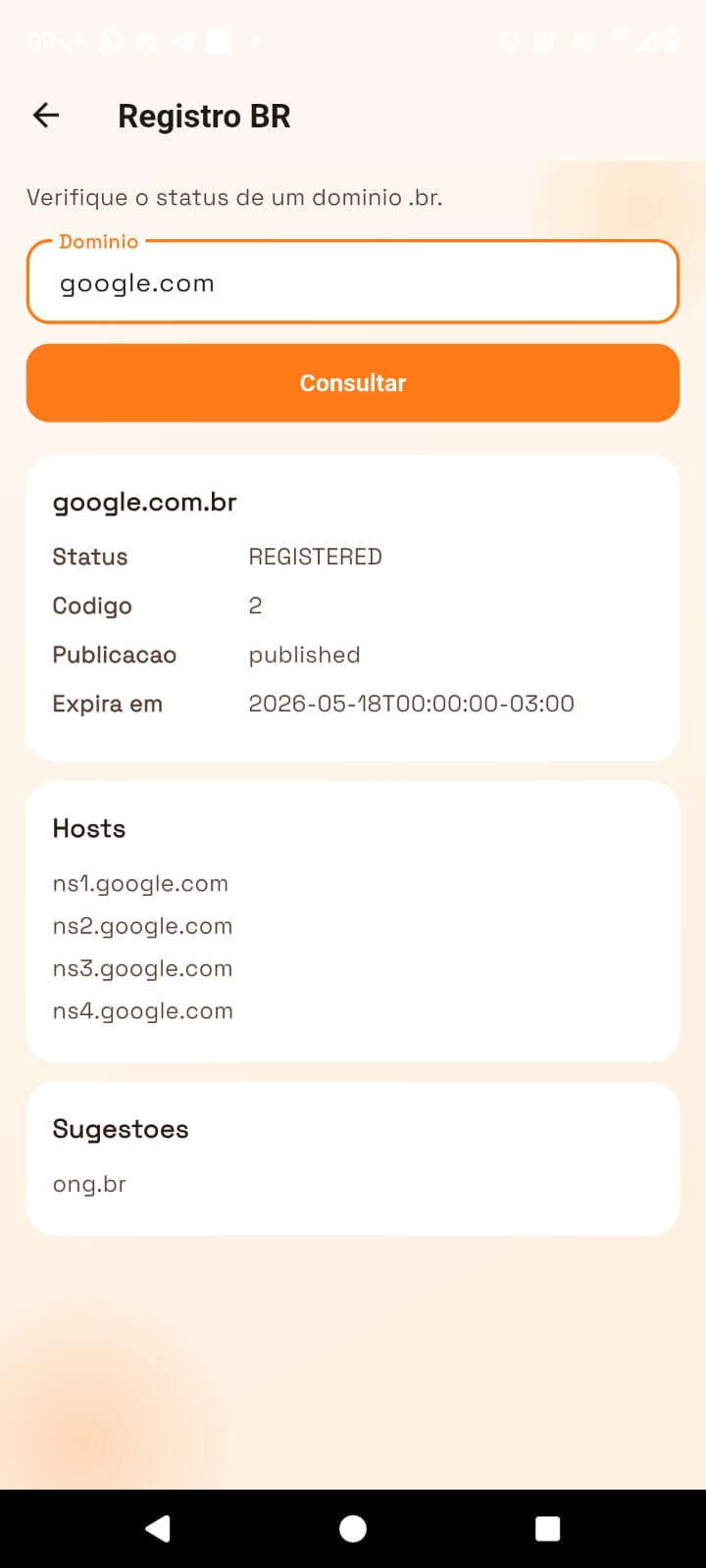Tap the google.com.br result heading

[143, 502]
